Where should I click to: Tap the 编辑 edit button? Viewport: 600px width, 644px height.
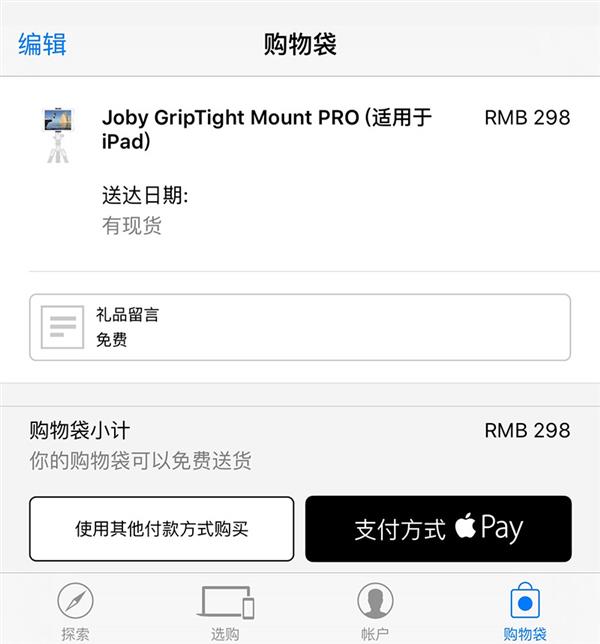[x=42, y=44]
